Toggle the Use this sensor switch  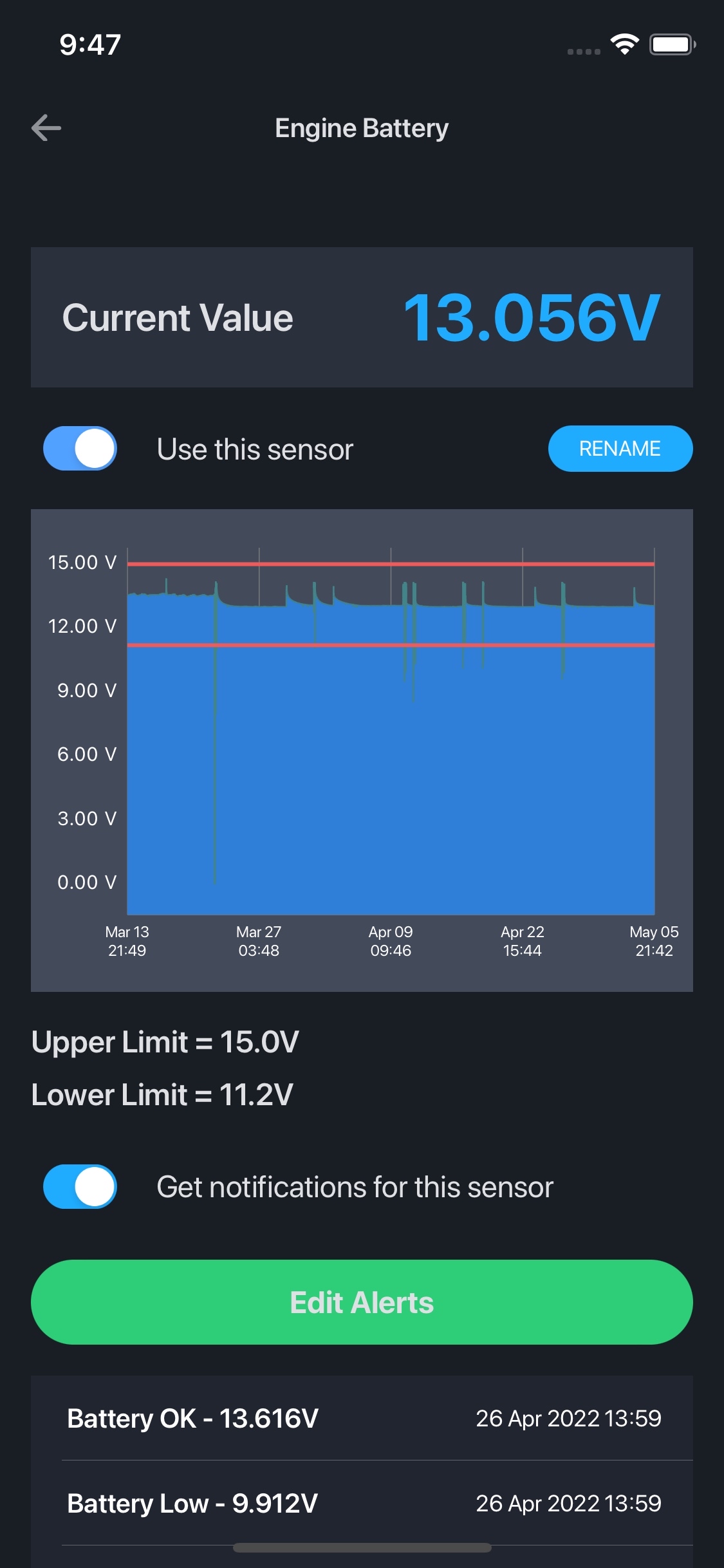click(x=80, y=449)
